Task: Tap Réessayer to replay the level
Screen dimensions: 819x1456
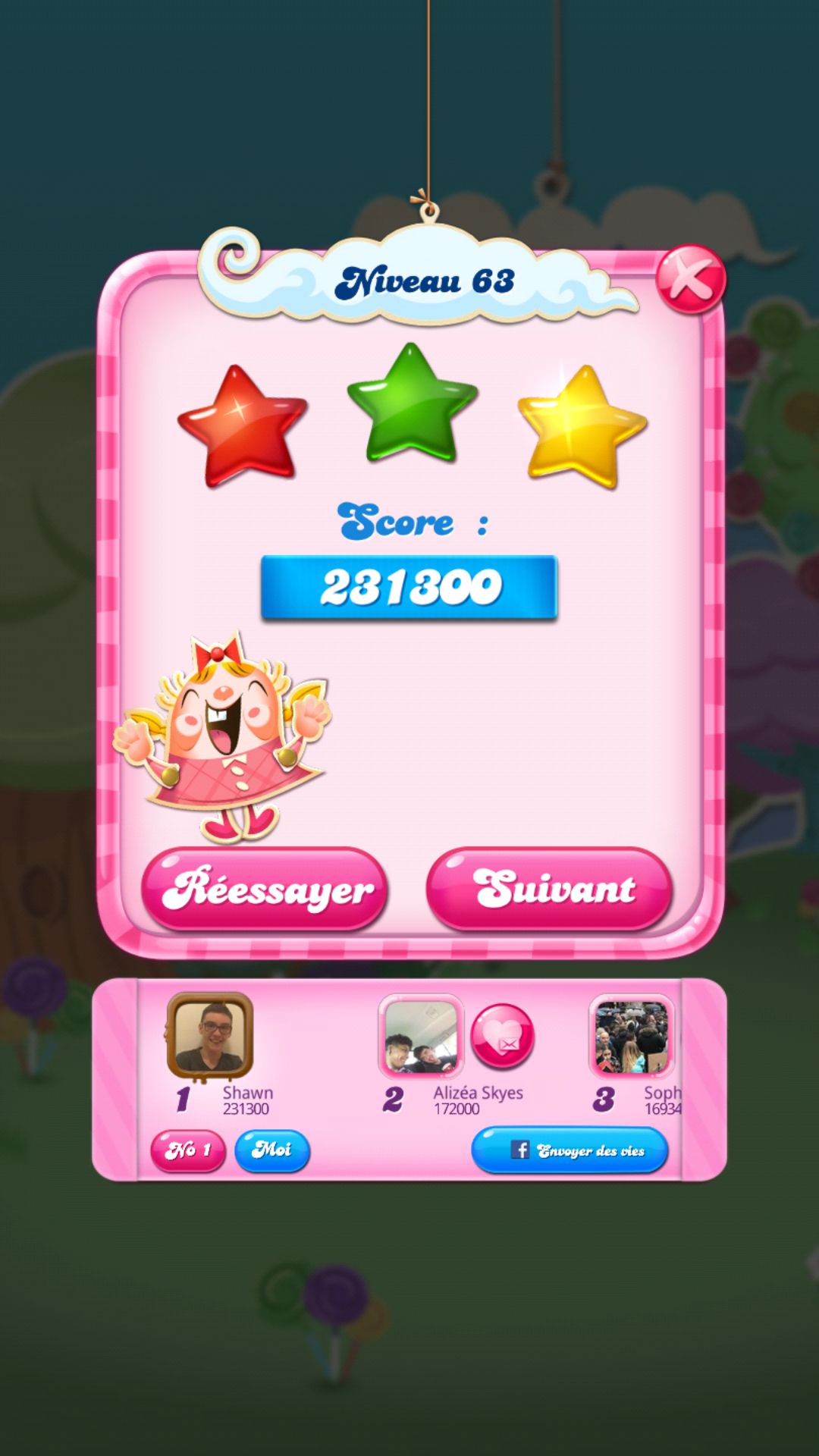Action: pos(265,889)
